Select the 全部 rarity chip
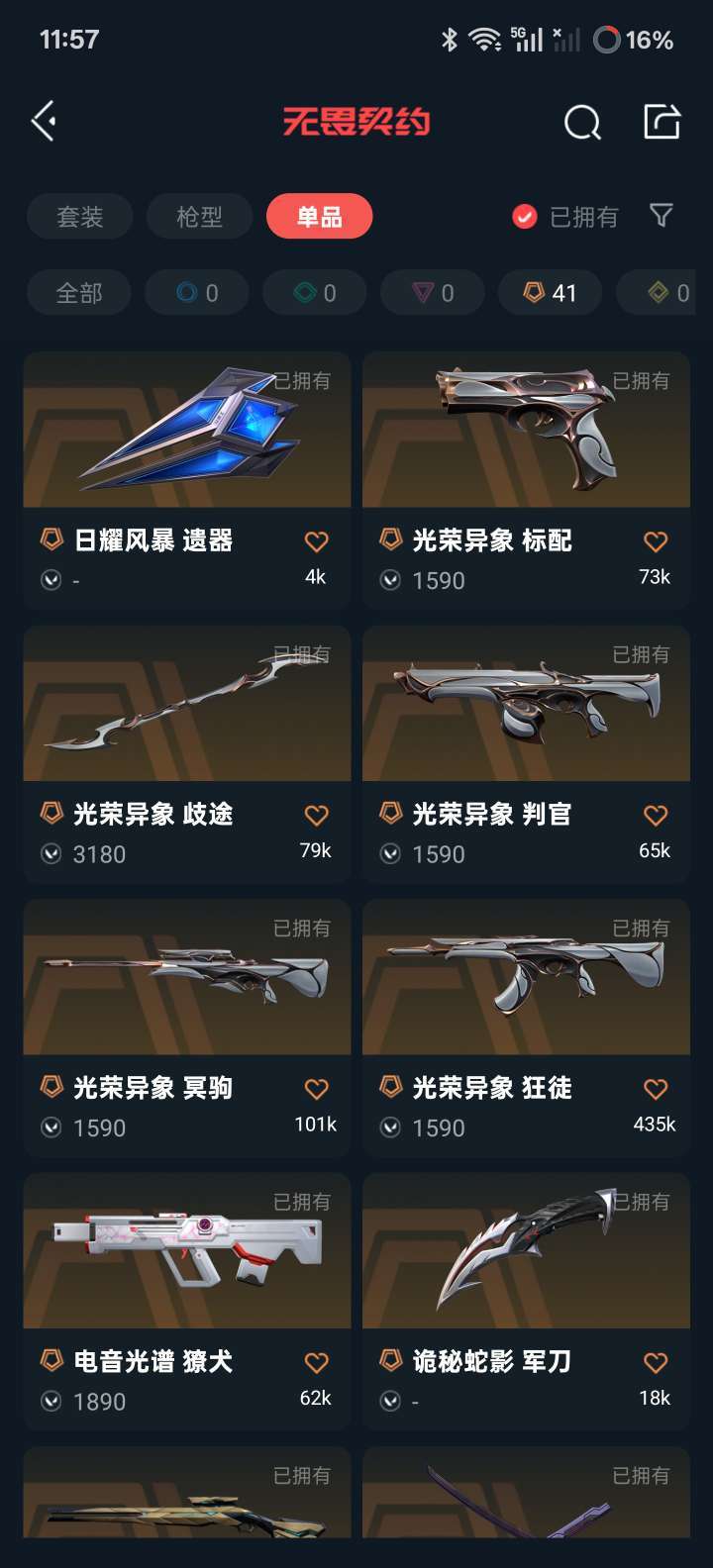713x1568 pixels. 79,293
